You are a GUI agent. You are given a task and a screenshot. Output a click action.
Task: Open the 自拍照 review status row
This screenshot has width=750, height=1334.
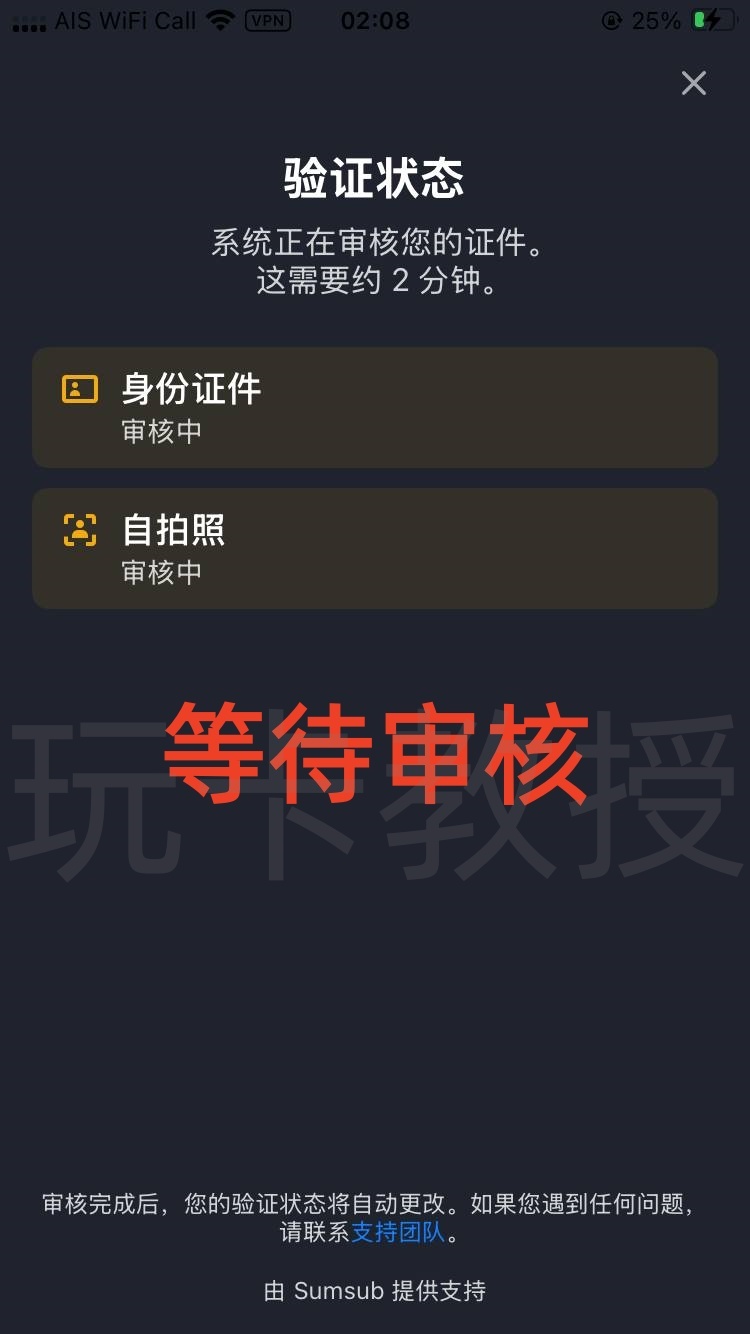tap(375, 548)
